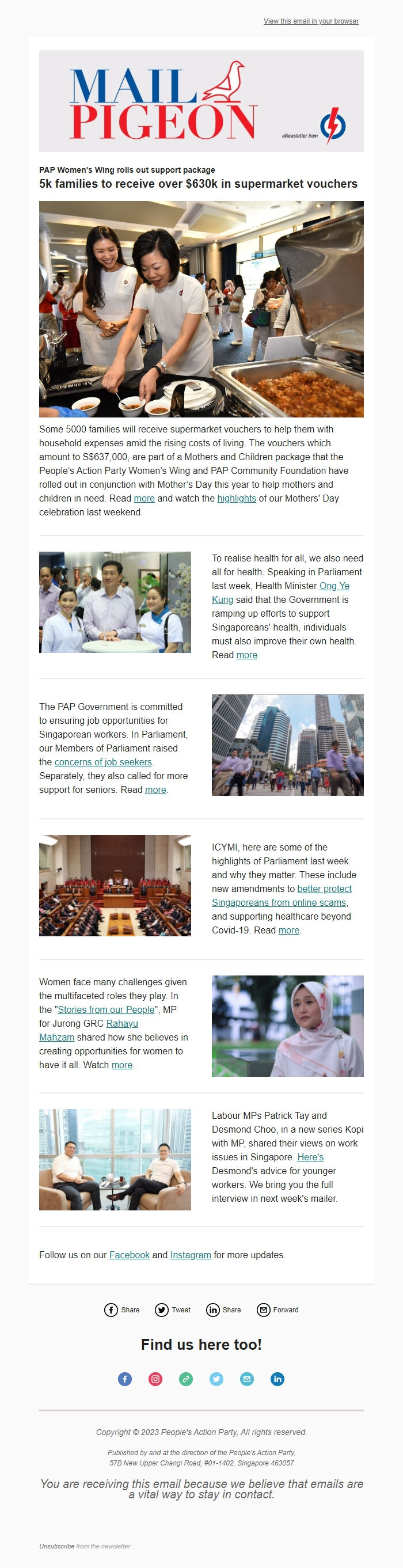Follow the Instagram link in the text
Image resolution: width=403 pixels, height=1568 pixels.
(x=191, y=1255)
